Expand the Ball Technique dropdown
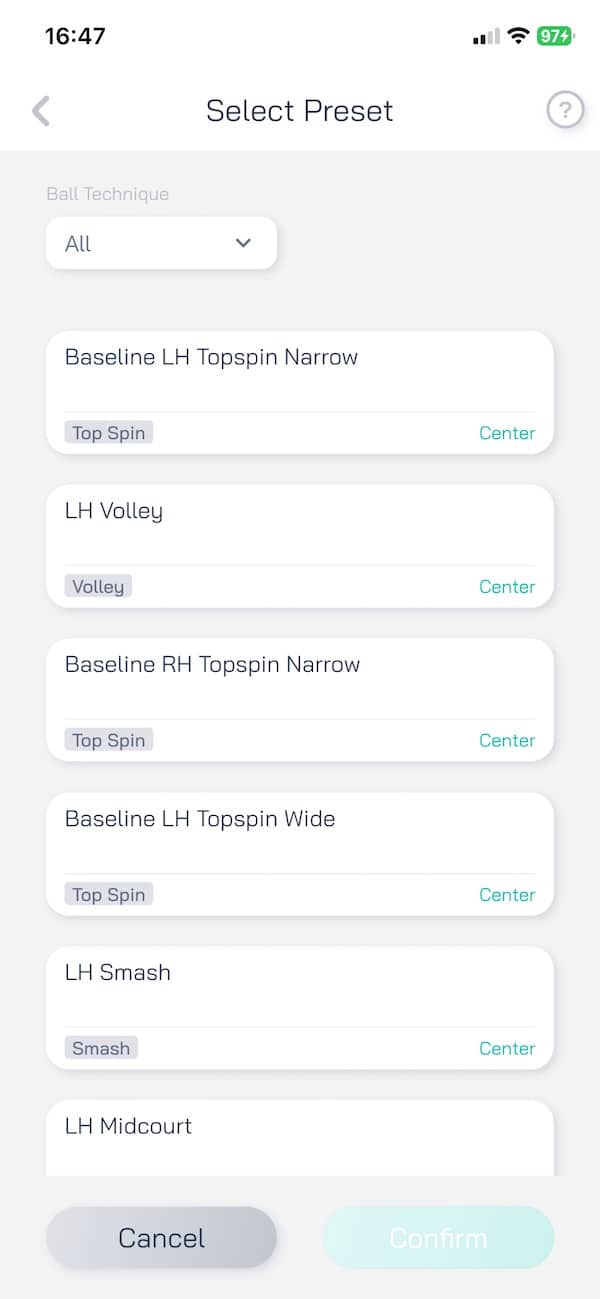This screenshot has width=600, height=1299. [x=161, y=243]
